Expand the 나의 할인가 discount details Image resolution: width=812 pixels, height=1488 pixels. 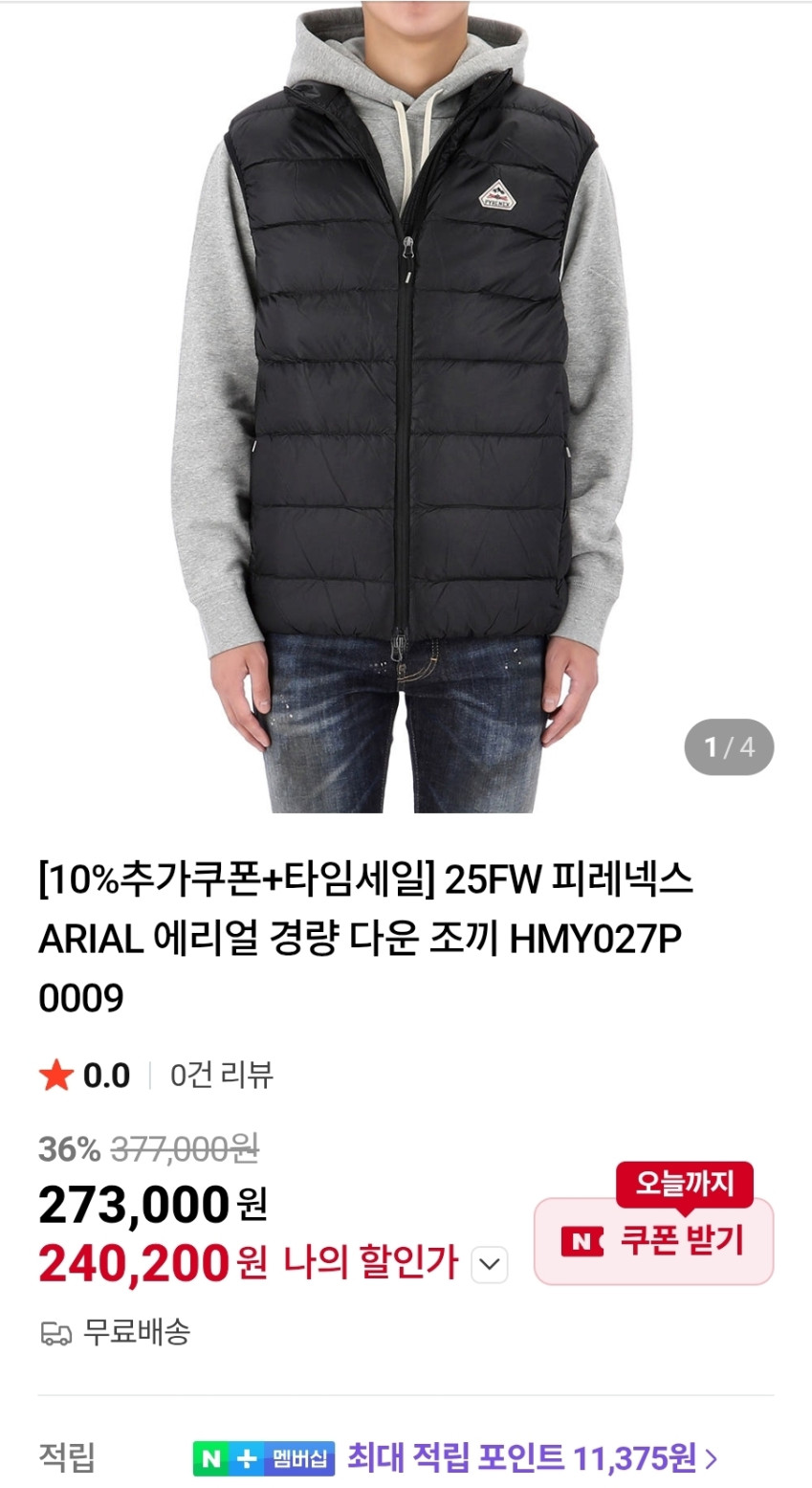pyautogui.click(x=490, y=1265)
